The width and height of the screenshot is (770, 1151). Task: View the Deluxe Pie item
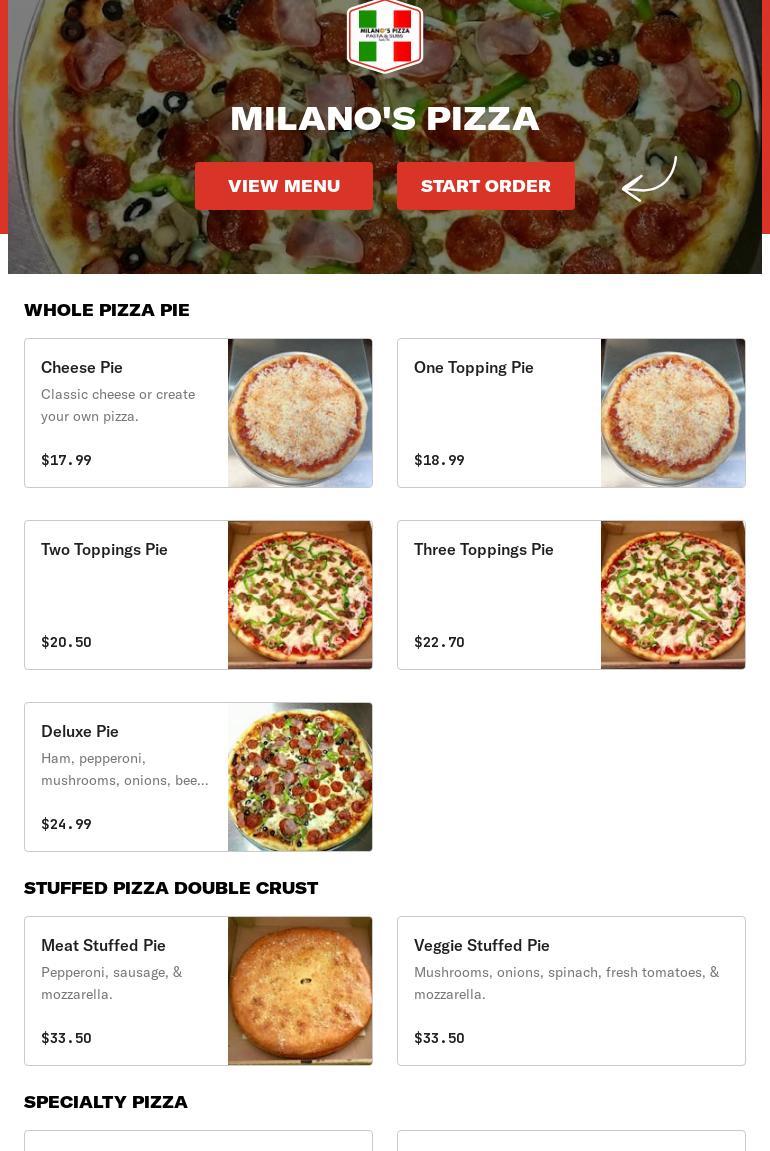click(198, 777)
